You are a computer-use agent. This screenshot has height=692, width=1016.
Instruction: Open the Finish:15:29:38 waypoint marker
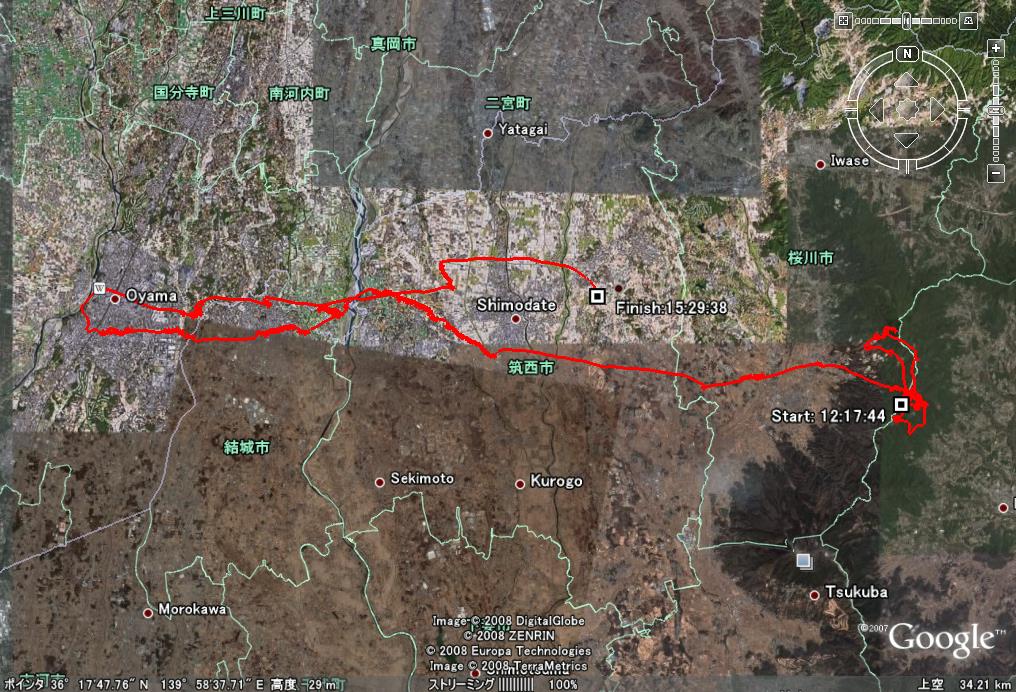(x=597, y=296)
